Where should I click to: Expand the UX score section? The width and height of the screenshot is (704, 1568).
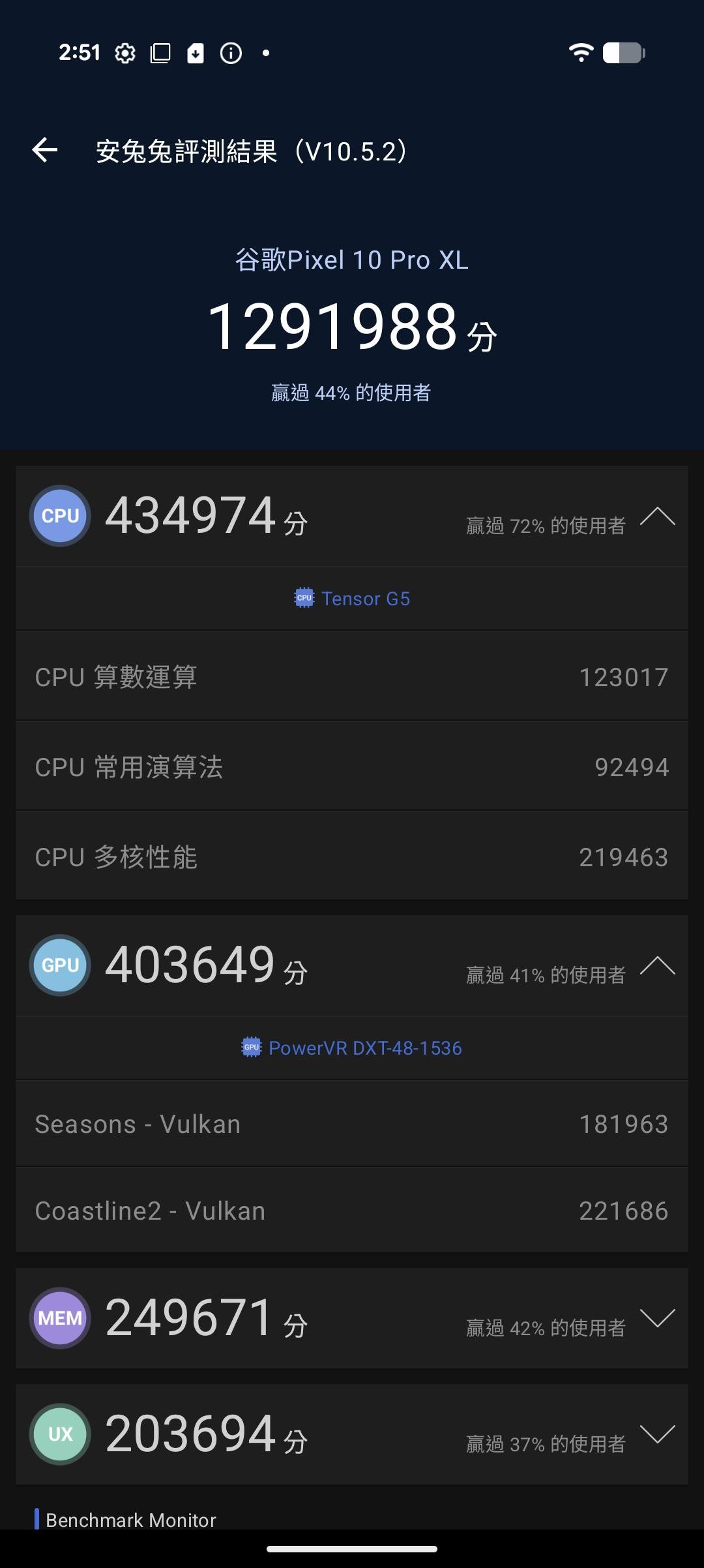coord(657,1434)
